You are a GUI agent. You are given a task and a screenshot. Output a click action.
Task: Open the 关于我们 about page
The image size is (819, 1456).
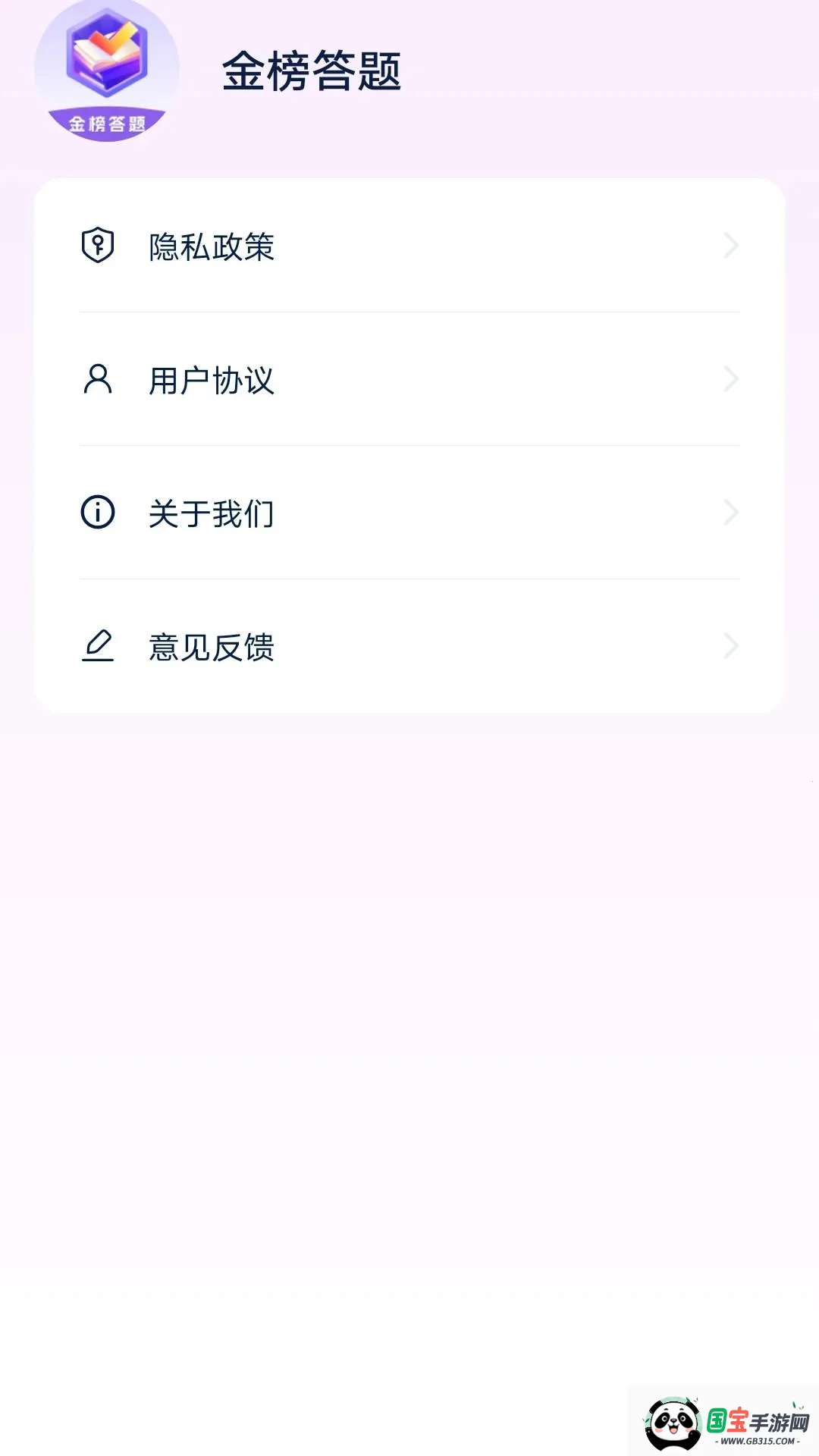pos(212,513)
